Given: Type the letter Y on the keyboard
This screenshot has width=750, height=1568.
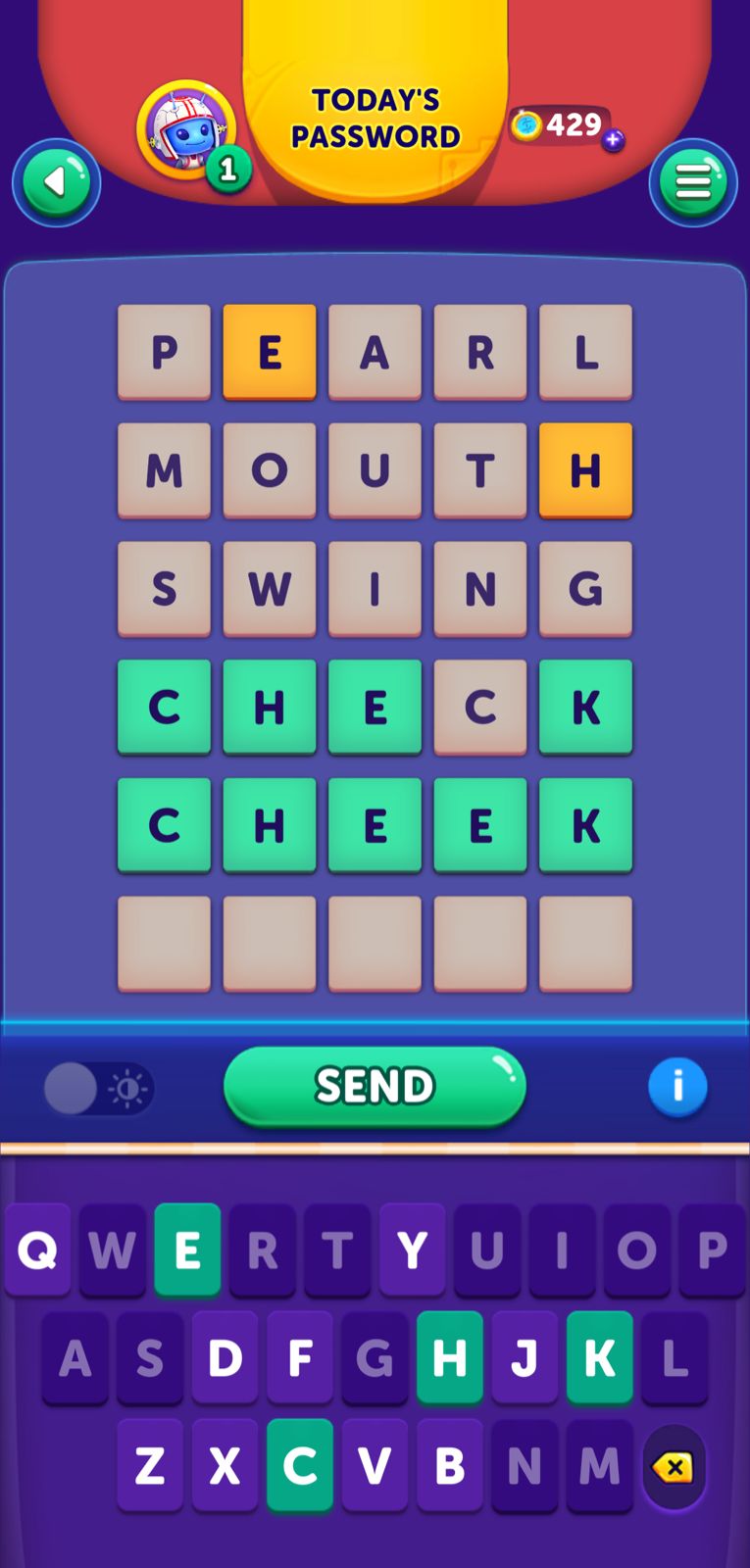Looking at the screenshot, I should [x=412, y=1249].
